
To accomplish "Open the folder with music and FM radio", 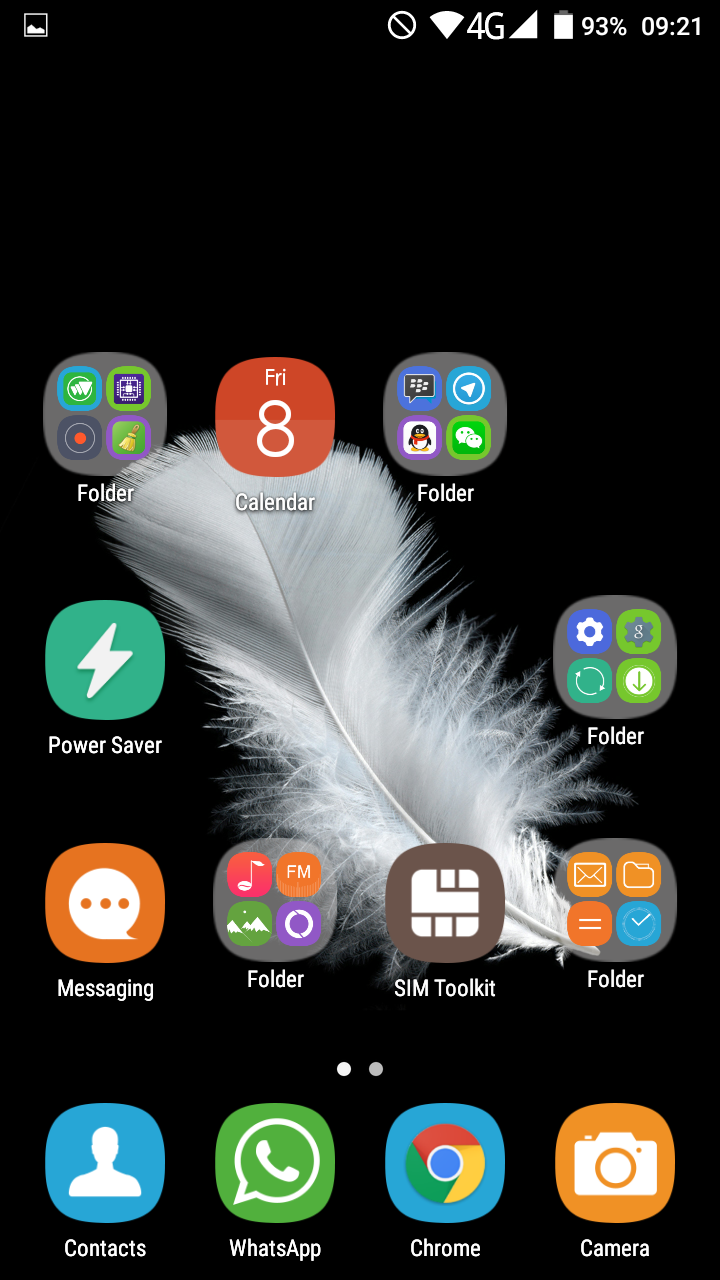I will 275,899.
